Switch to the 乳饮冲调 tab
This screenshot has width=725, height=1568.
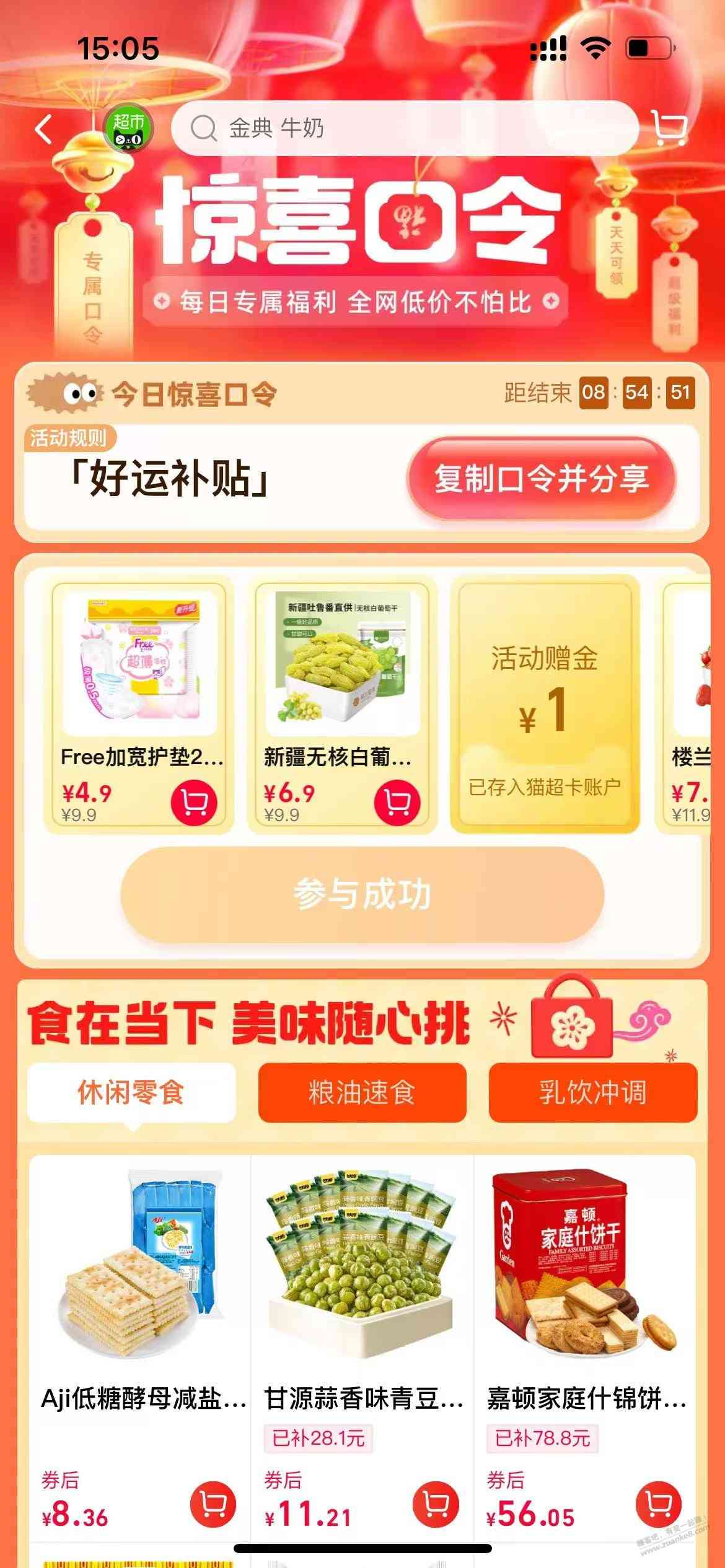592,1092
